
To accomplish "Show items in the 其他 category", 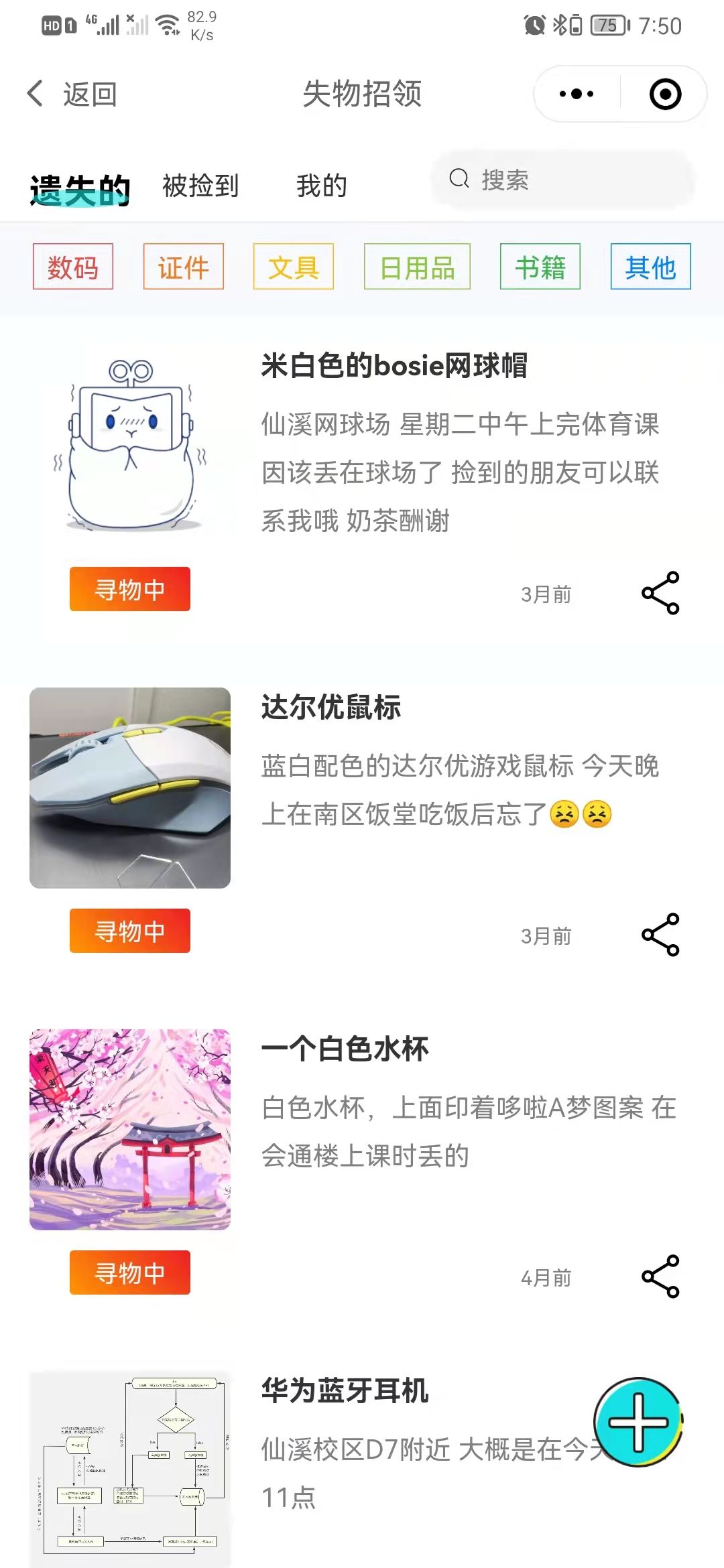I will click(x=650, y=267).
